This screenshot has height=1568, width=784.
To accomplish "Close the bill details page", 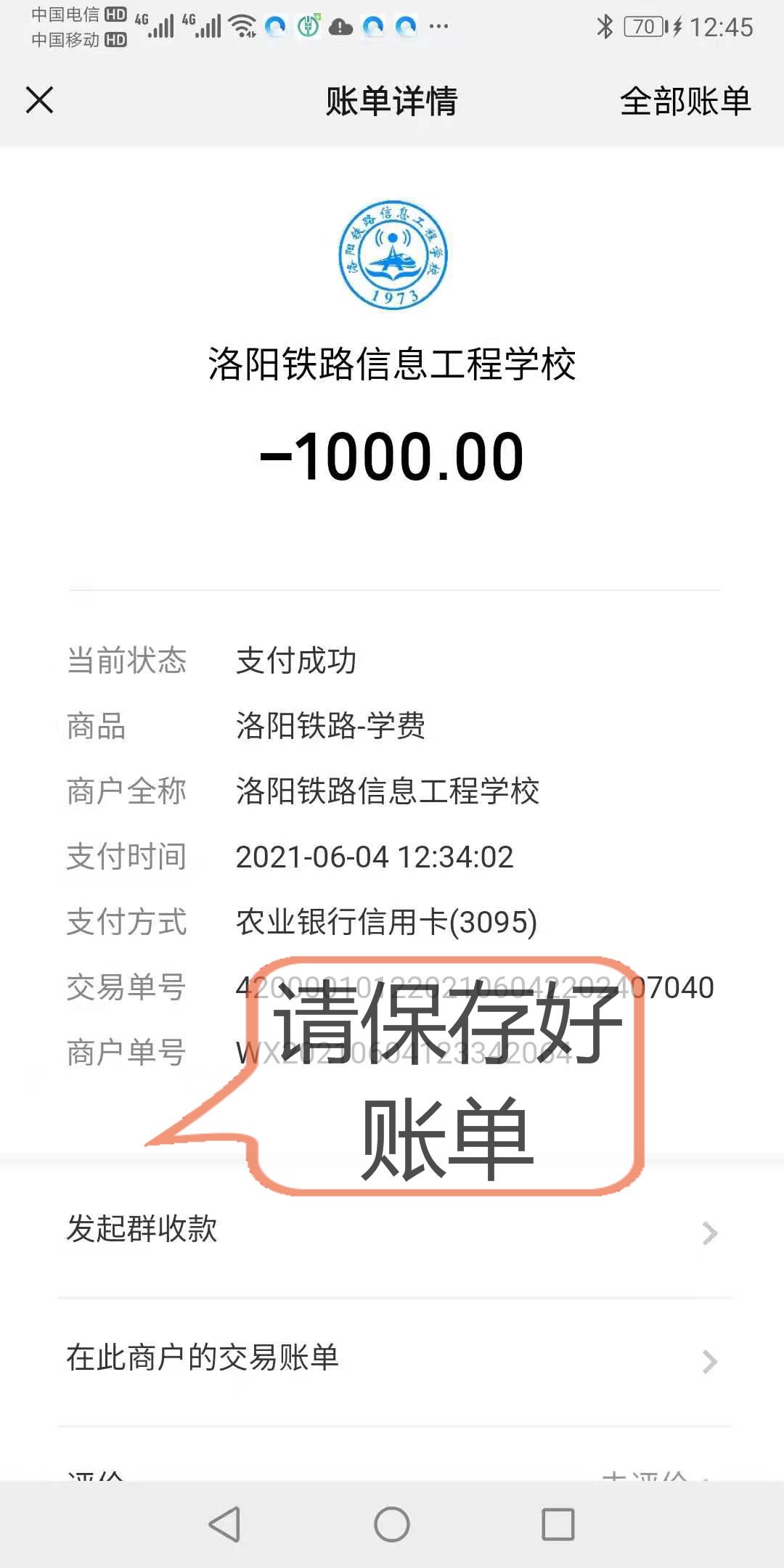I will 40,100.
